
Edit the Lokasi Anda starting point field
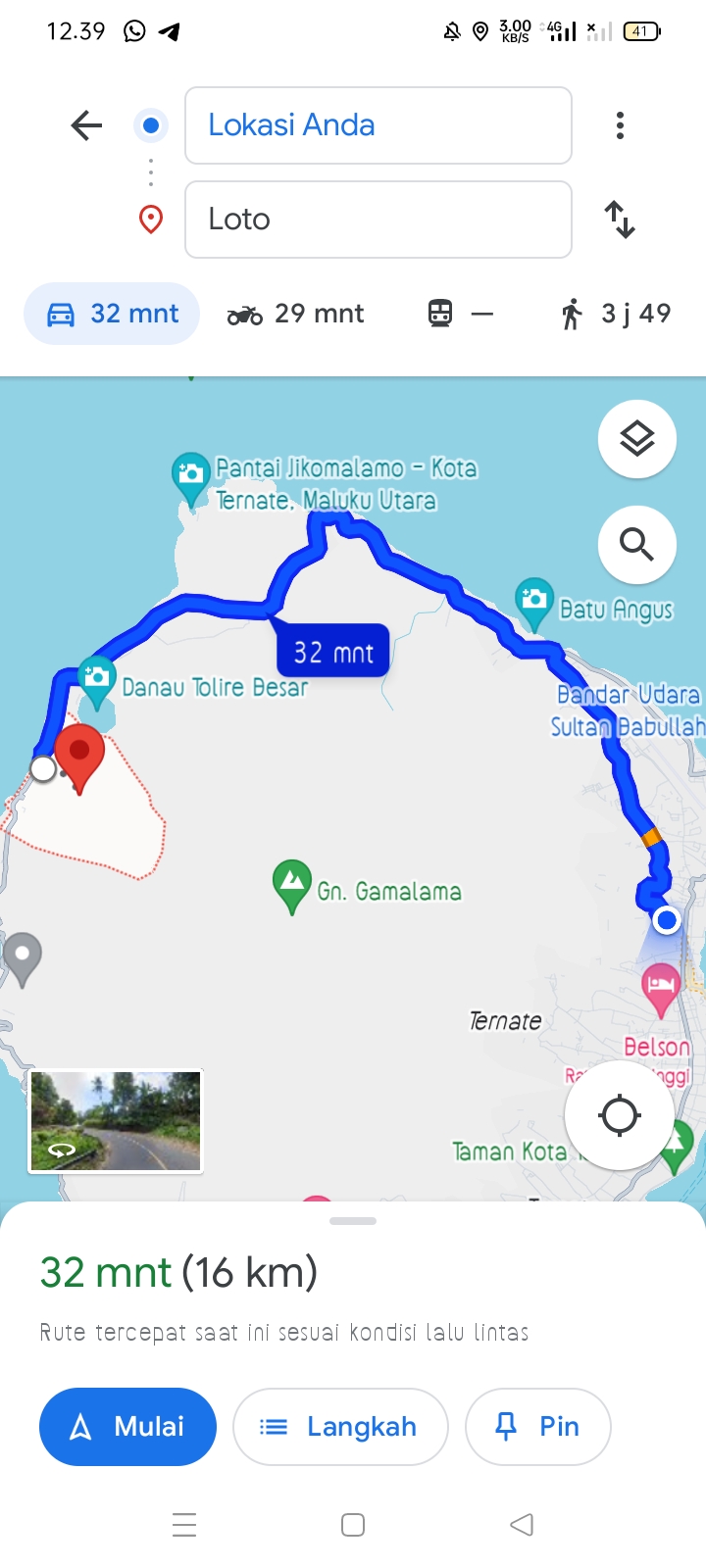[378, 125]
